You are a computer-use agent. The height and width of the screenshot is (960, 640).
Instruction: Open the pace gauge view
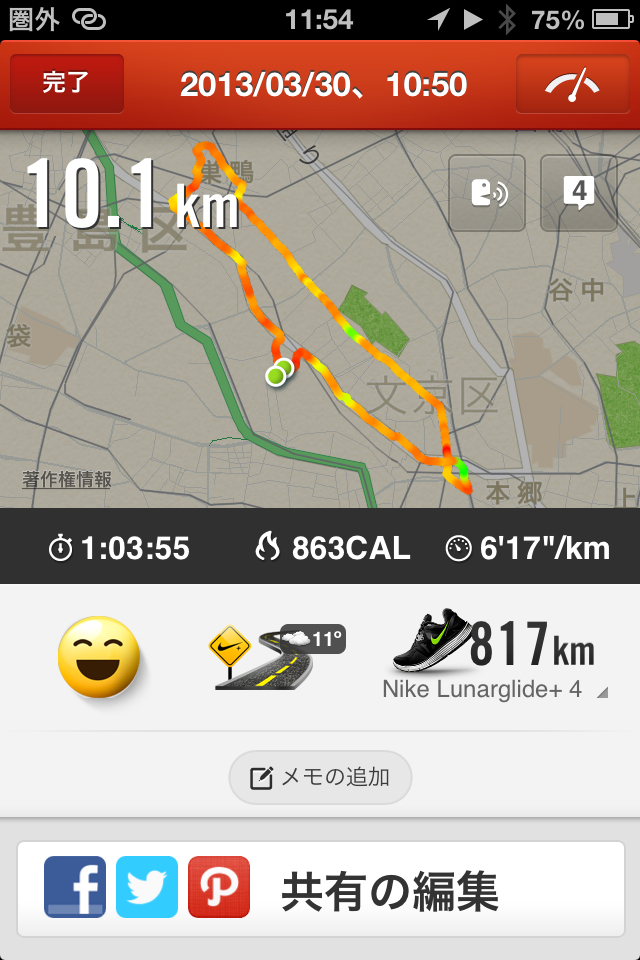pos(571,84)
